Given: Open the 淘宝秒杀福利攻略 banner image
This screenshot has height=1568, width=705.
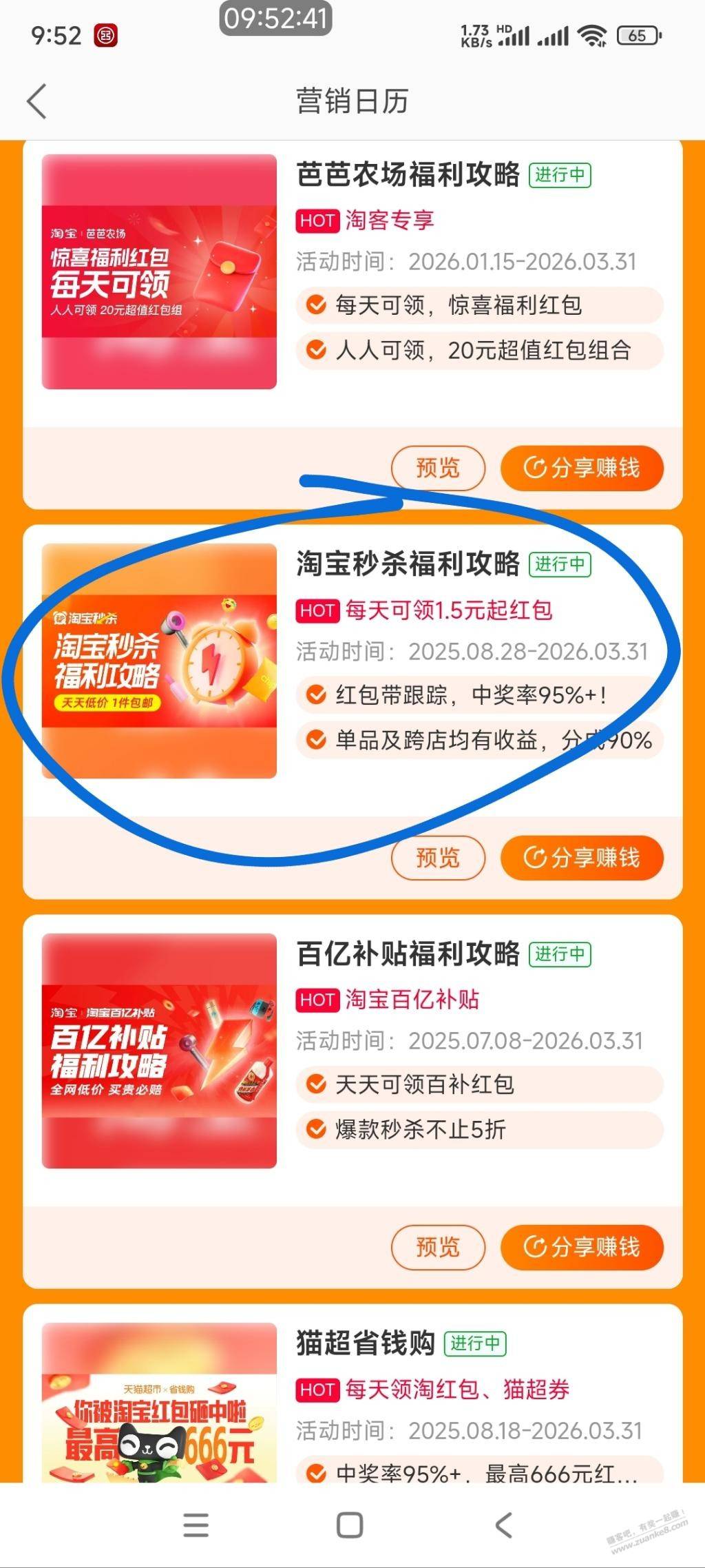Looking at the screenshot, I should tap(159, 661).
